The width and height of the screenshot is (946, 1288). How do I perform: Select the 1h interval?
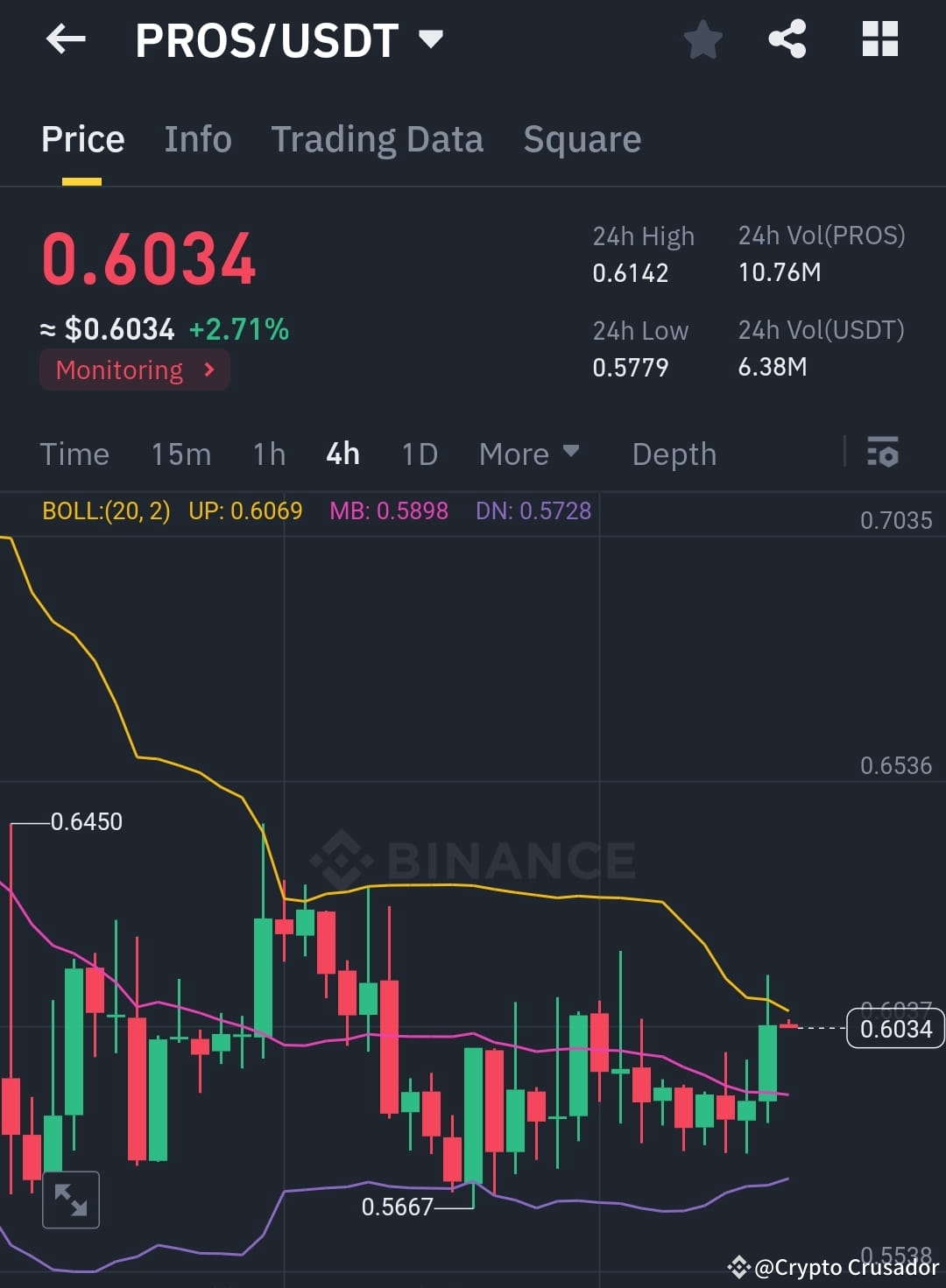[x=269, y=454]
